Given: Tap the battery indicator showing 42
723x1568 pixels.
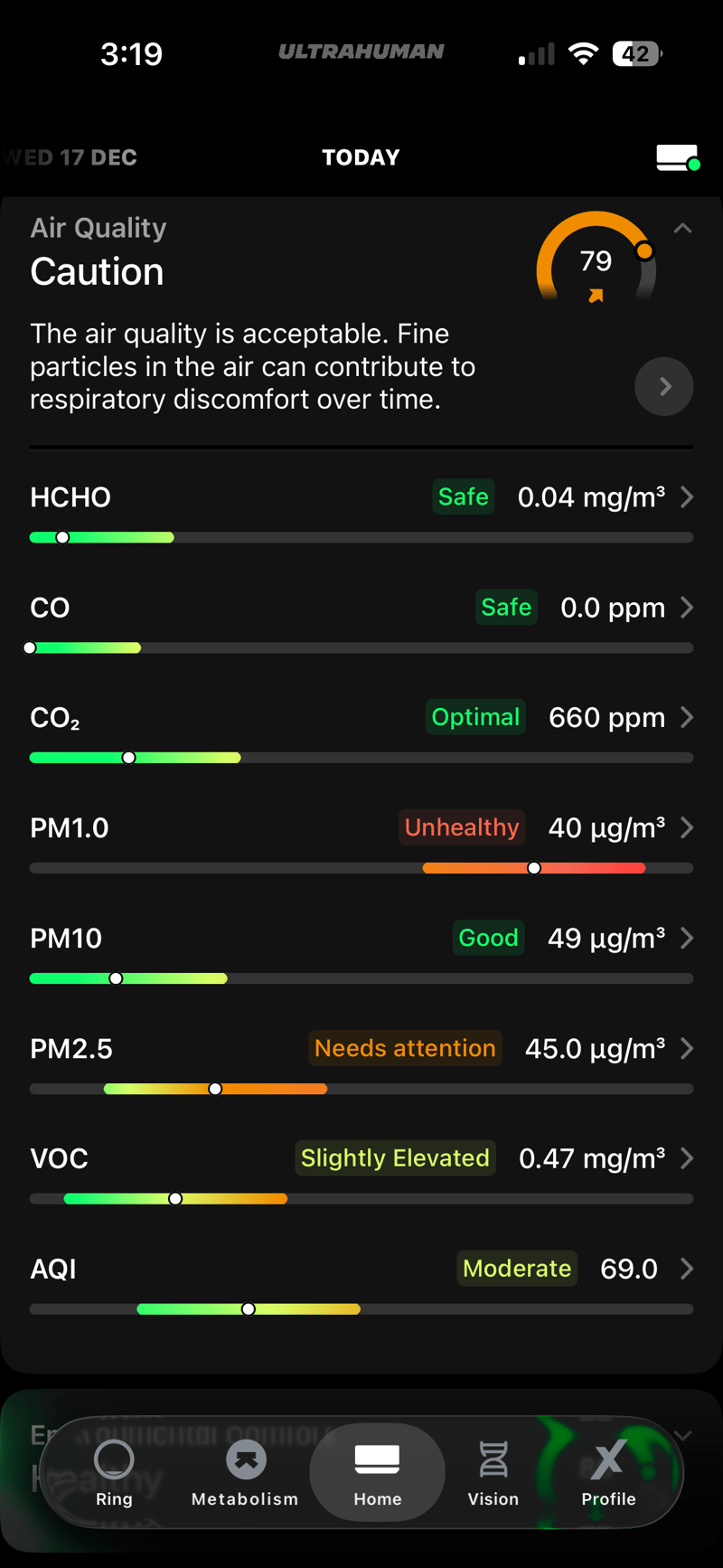Looking at the screenshot, I should pos(635,53).
